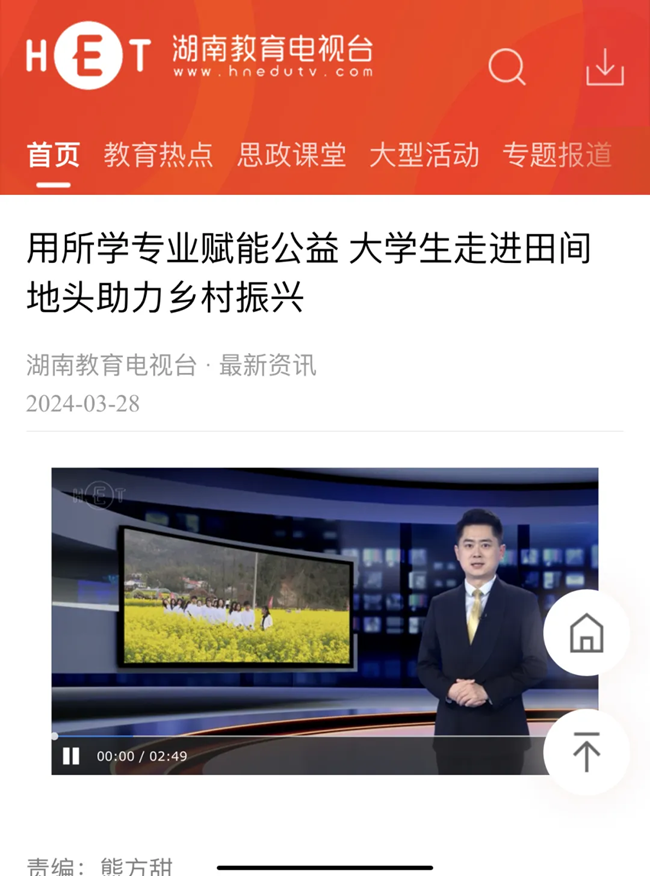Open the search magnifier icon

click(507, 67)
